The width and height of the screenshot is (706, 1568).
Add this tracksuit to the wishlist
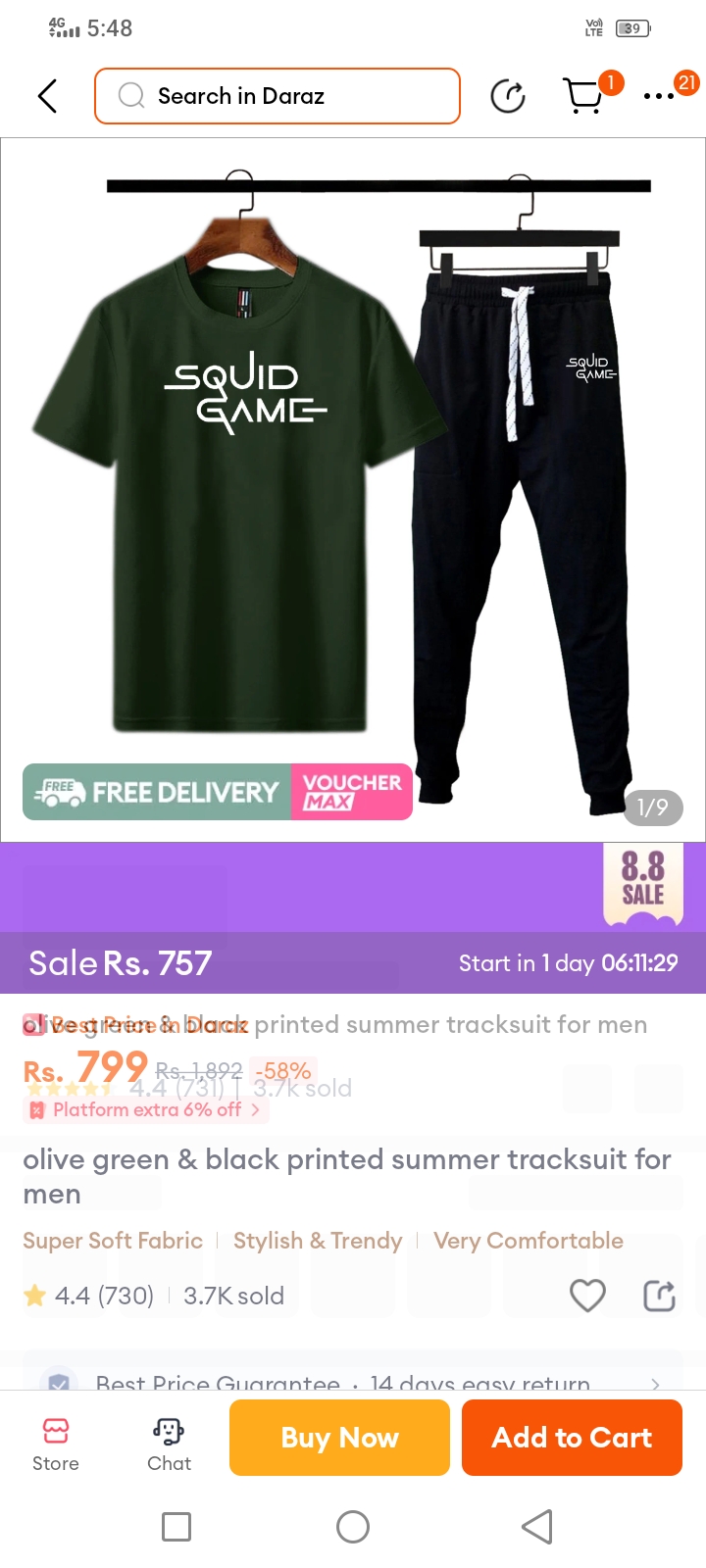click(587, 1296)
